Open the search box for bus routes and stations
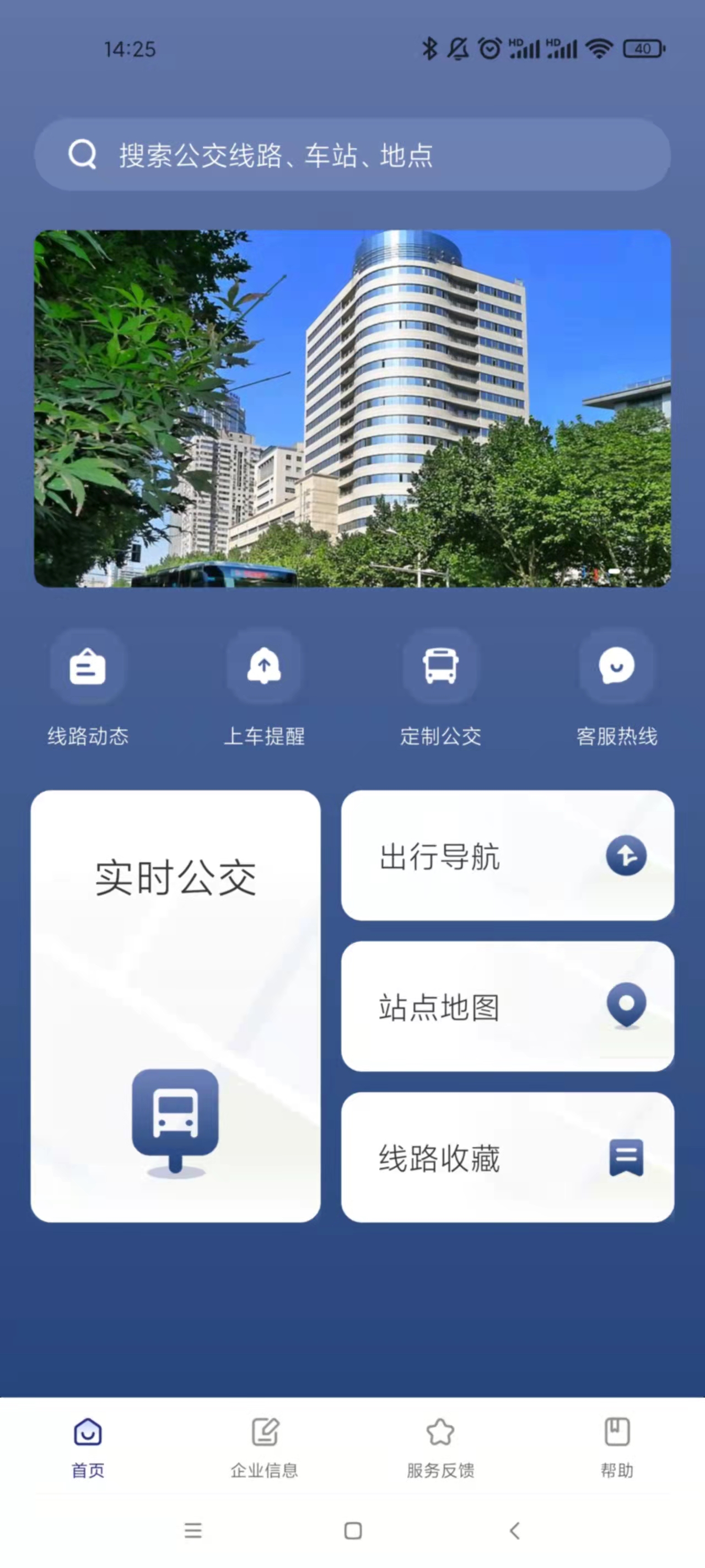Screen dimensions: 705x1568 352,154
